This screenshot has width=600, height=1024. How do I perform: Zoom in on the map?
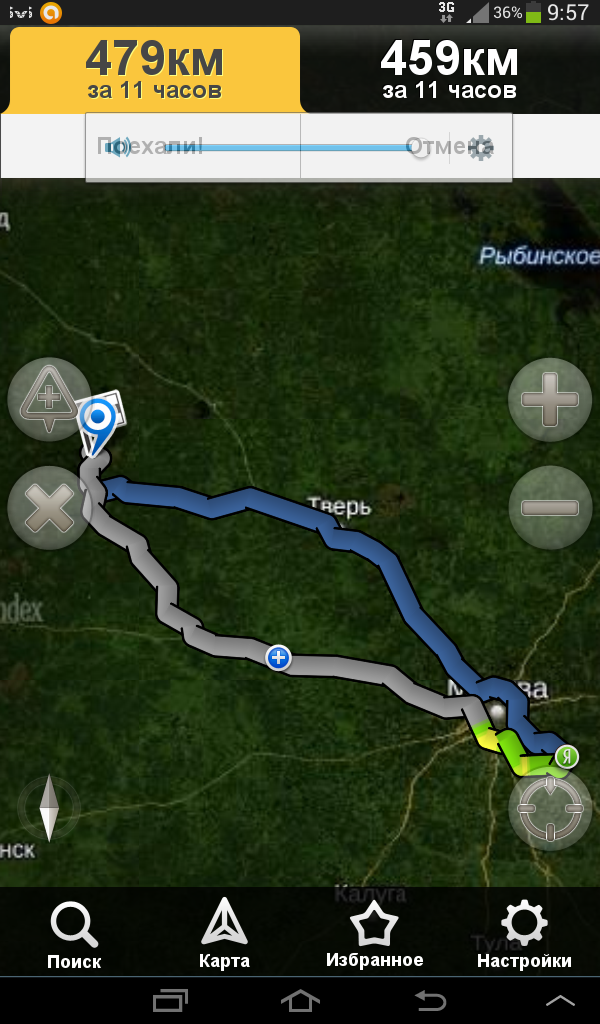550,399
